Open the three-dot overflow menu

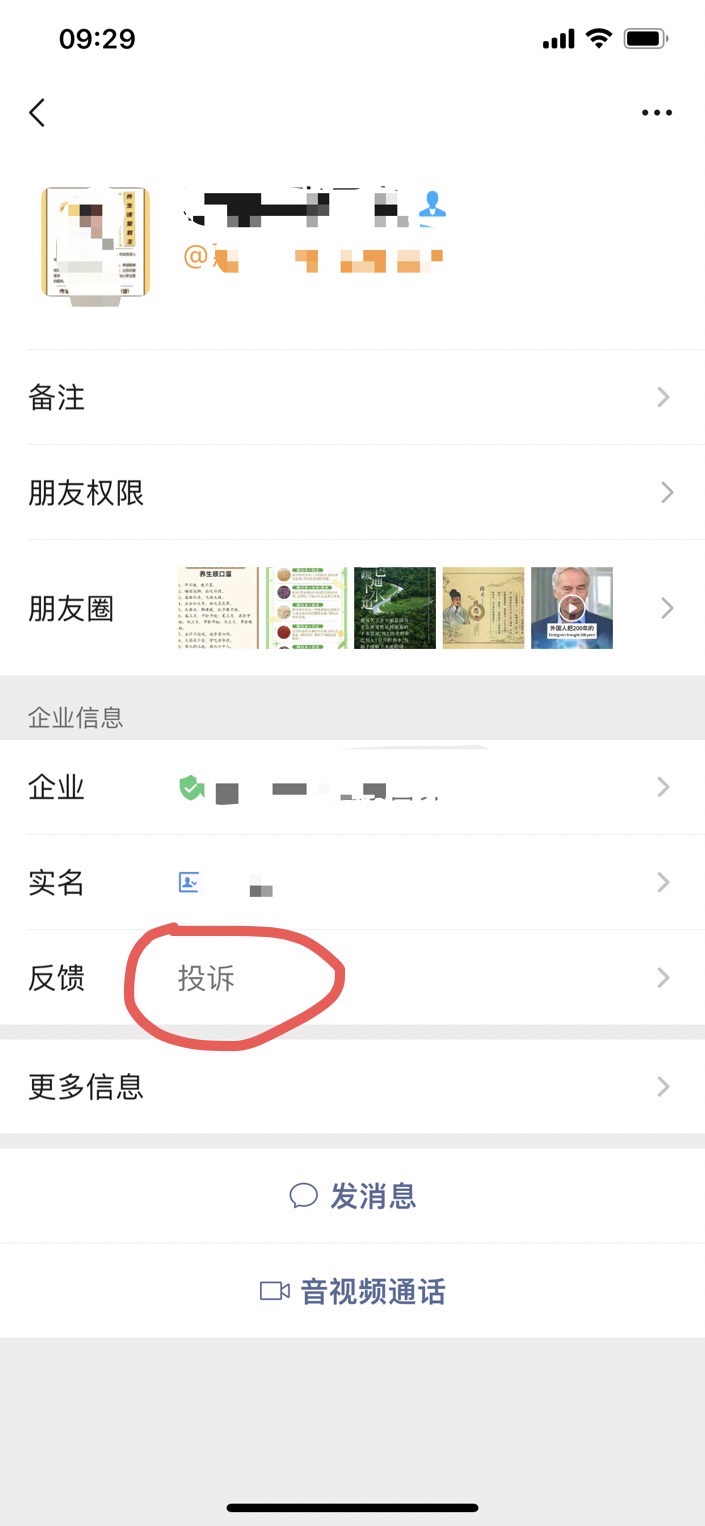tap(657, 113)
